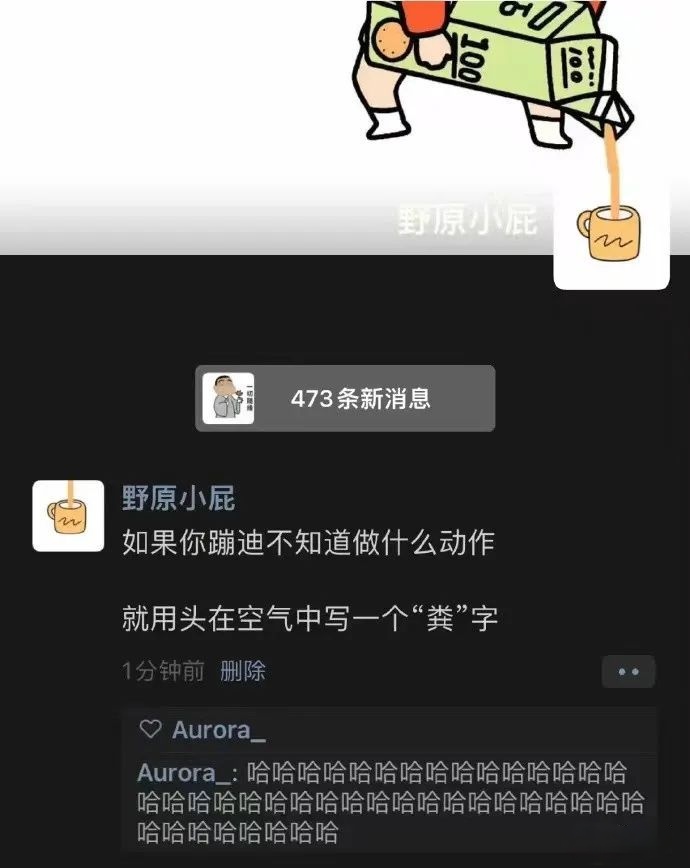
Task: Open 野原小屁's avatar beside the post
Action: 68,516
